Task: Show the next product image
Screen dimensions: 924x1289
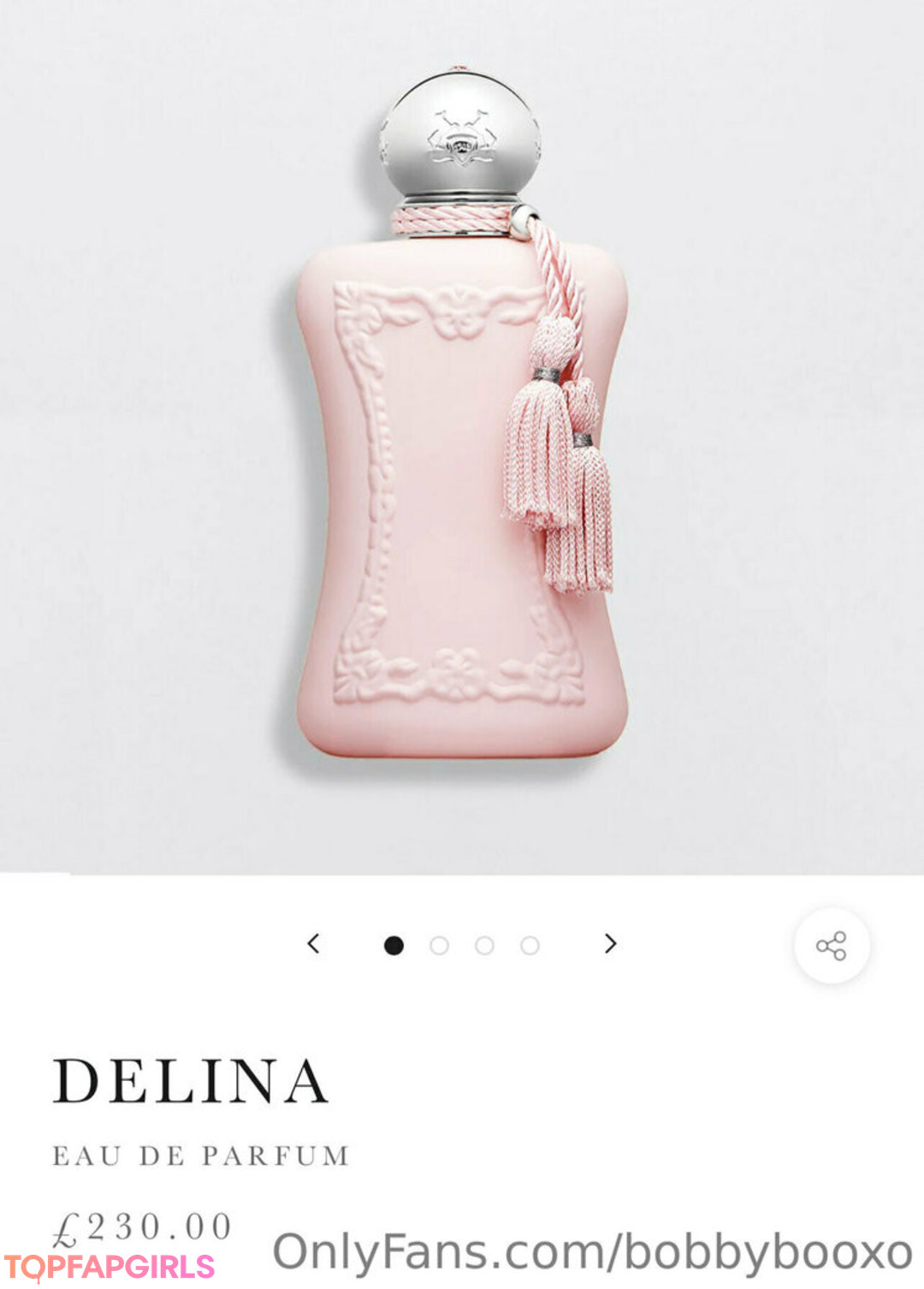Action: tap(610, 944)
